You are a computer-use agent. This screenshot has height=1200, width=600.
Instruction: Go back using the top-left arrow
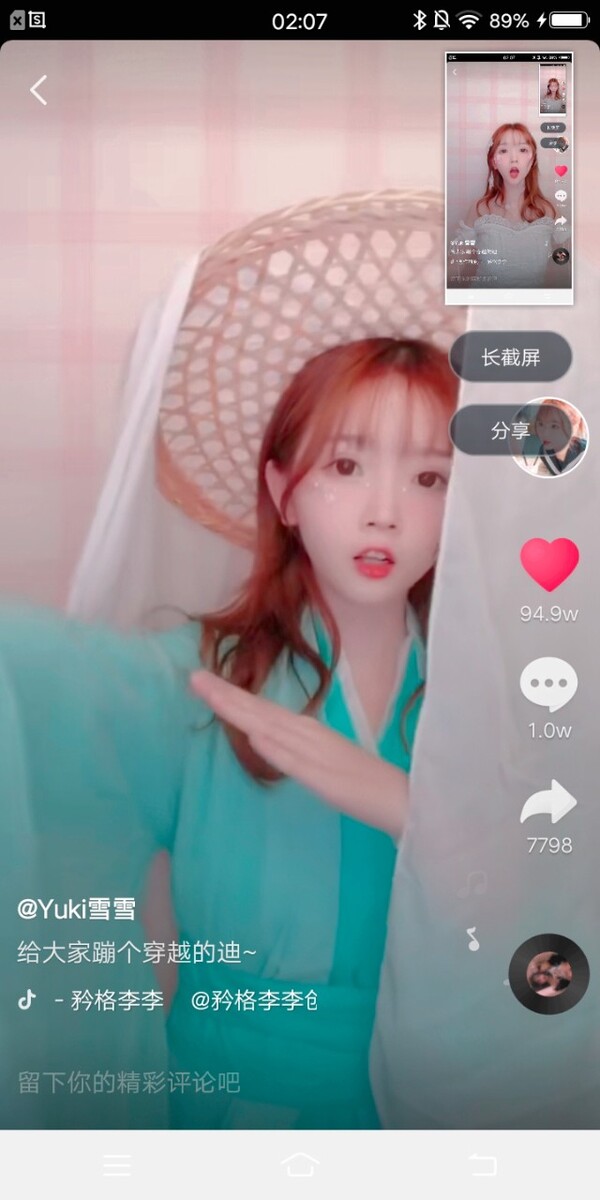[38, 90]
